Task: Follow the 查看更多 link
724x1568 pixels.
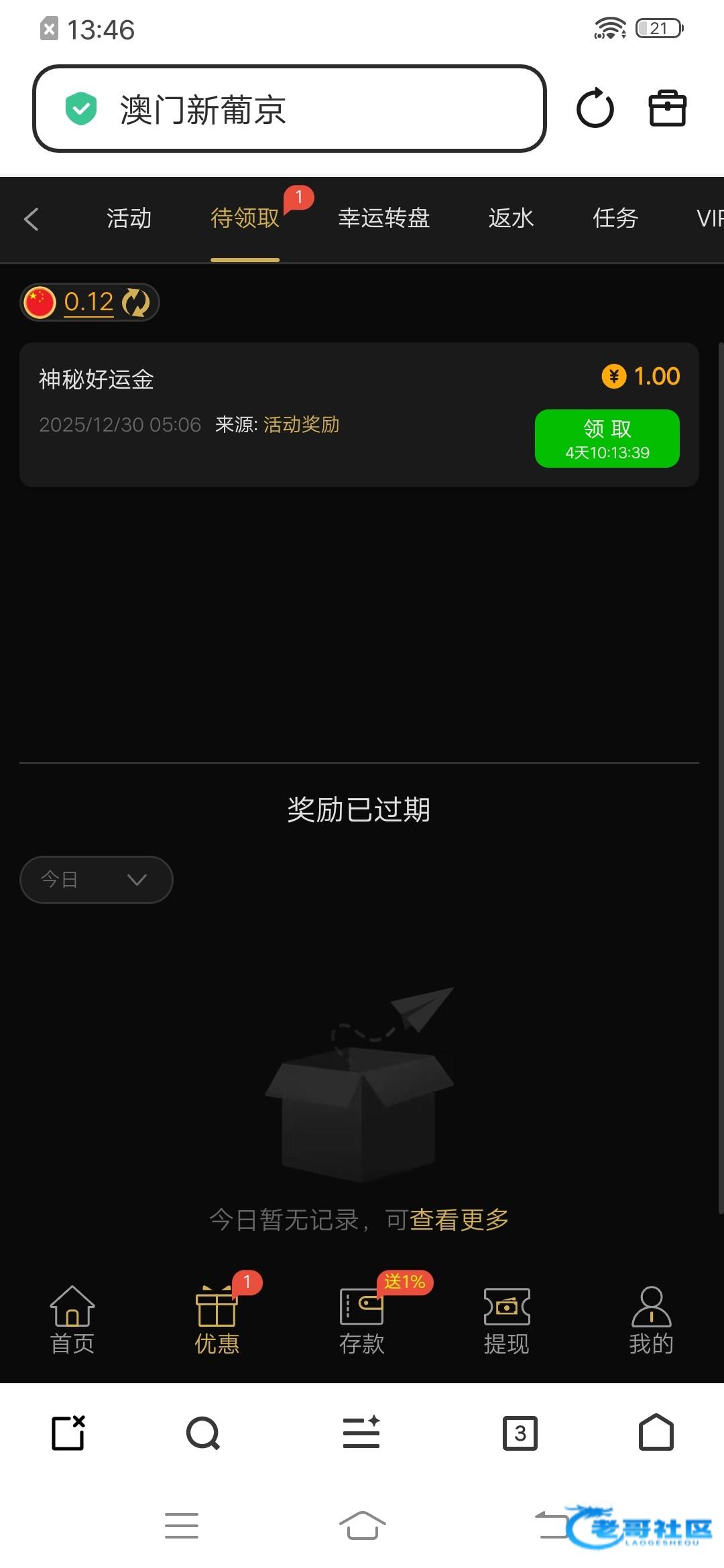Action: click(459, 1220)
